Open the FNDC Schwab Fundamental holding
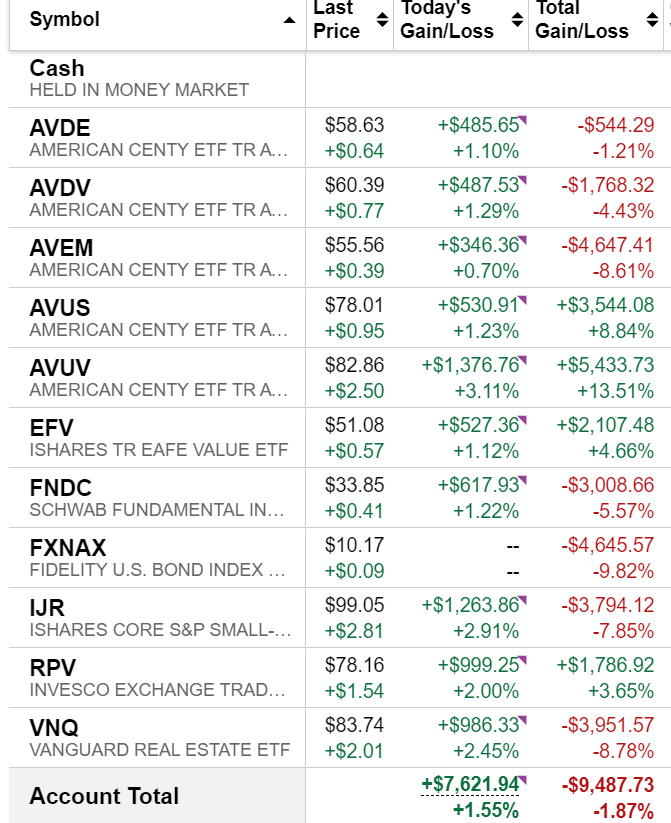 pos(60,488)
